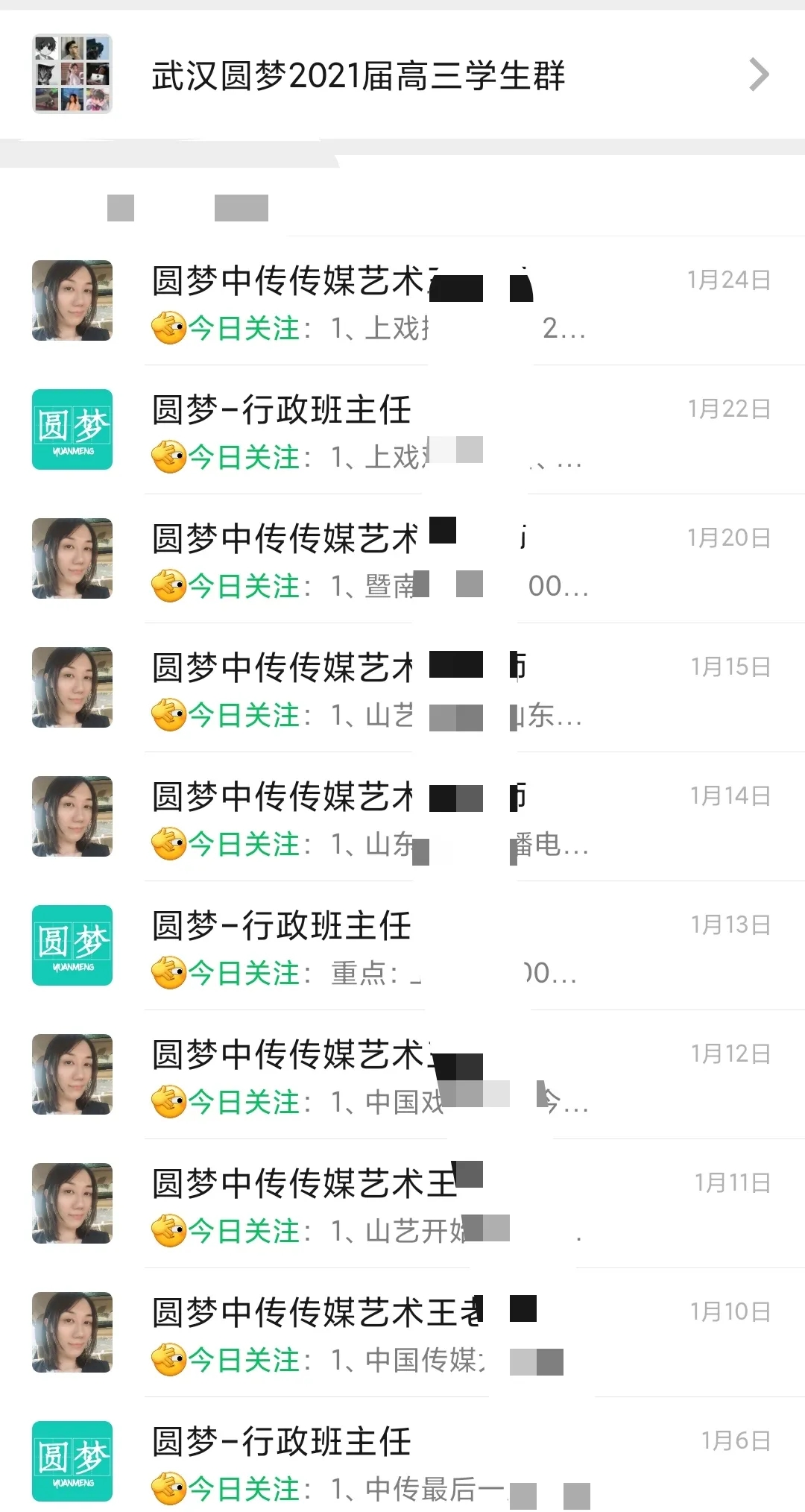Select the 1月10日 message about 中国传媒
This screenshot has height=1512, width=805.
(402, 1334)
